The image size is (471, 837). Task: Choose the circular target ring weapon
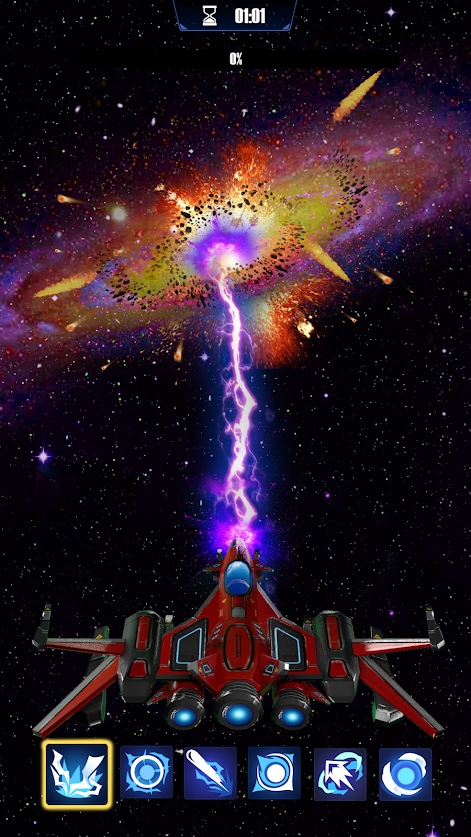pyautogui.click(x=146, y=772)
